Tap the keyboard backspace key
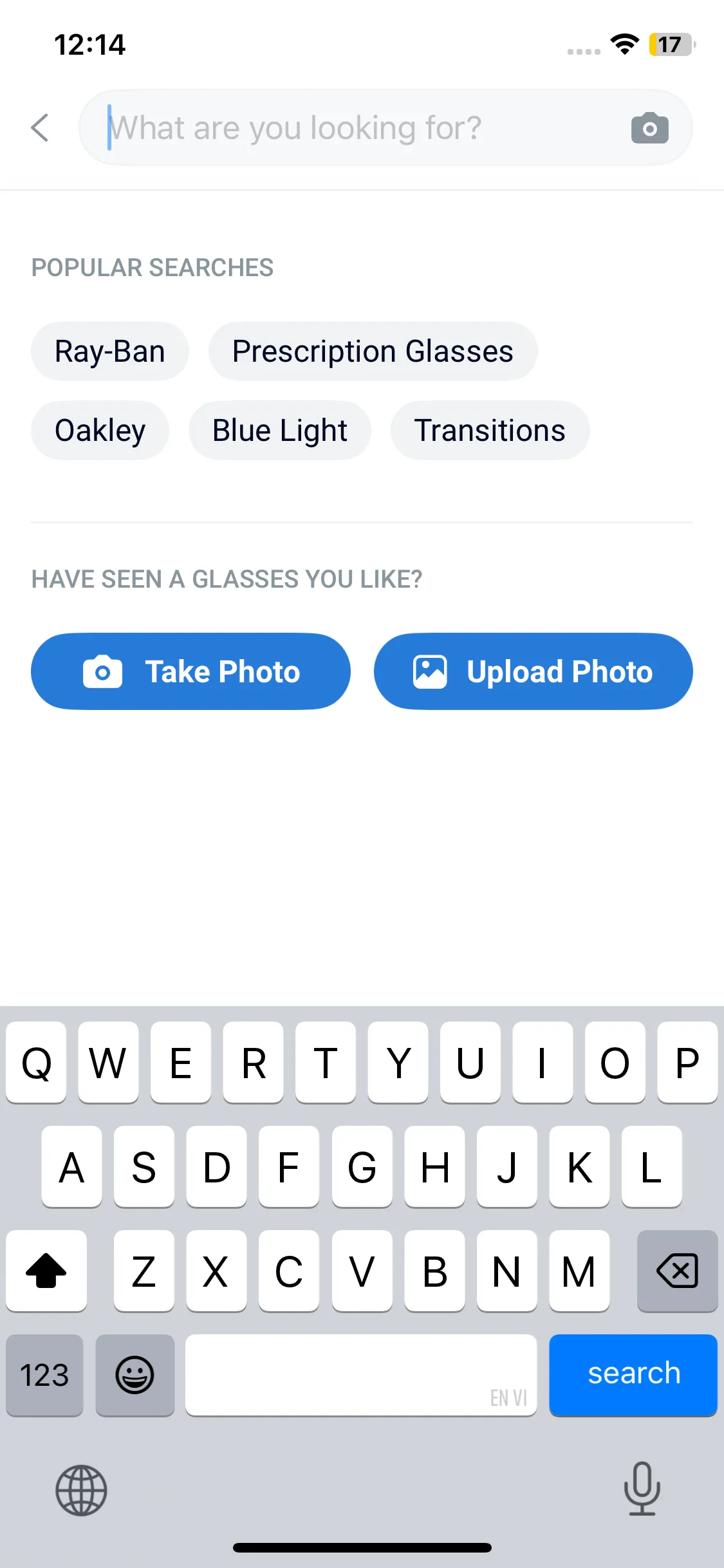Viewport: 724px width, 1568px height. (x=677, y=1271)
